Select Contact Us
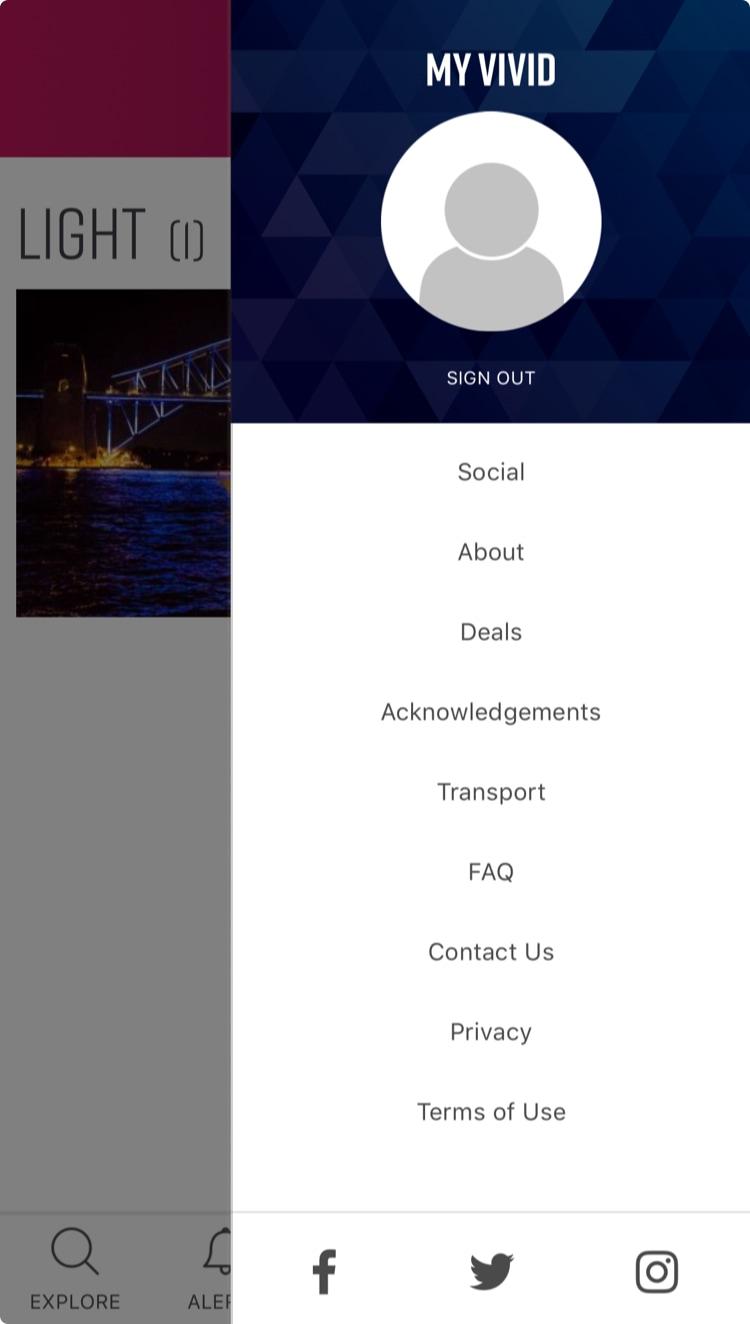The width and height of the screenshot is (750, 1324). tap(490, 952)
